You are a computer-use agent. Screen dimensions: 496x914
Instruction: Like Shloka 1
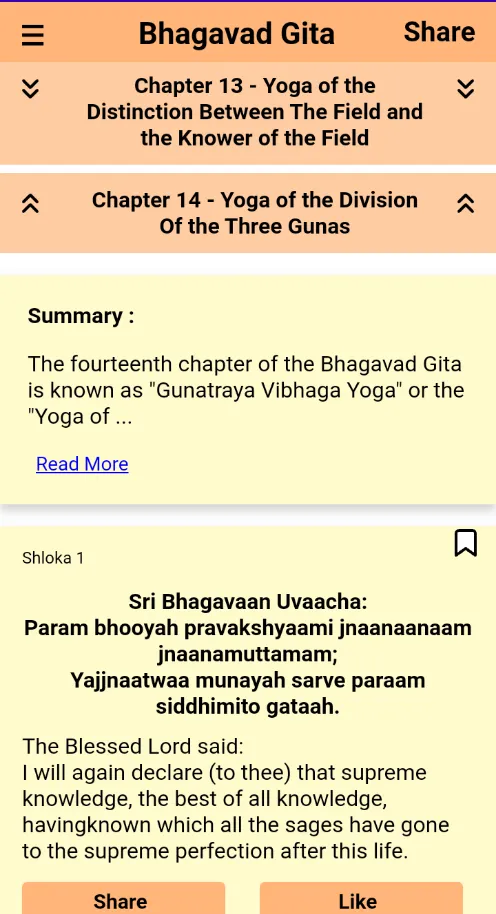coord(361,898)
